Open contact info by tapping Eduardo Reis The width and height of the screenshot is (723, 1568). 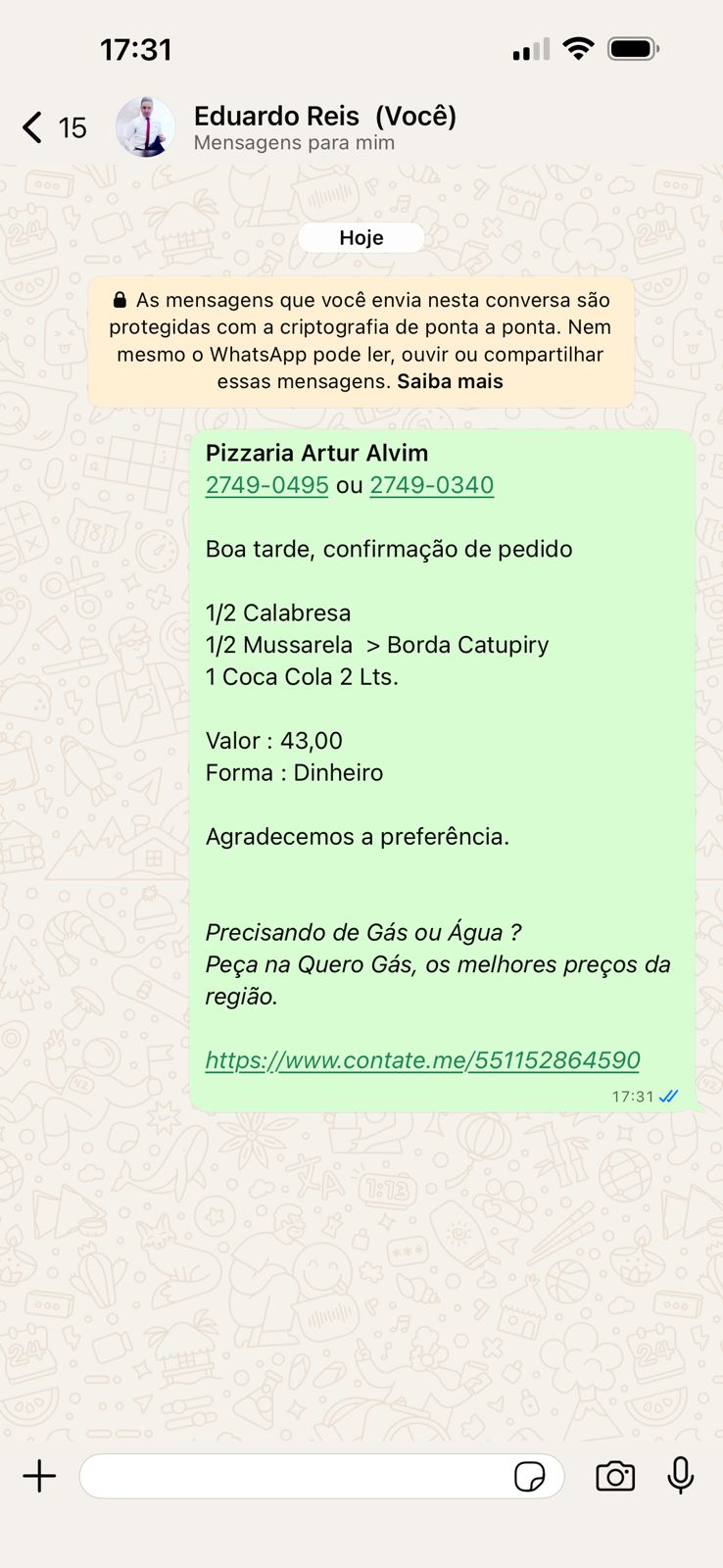[327, 116]
